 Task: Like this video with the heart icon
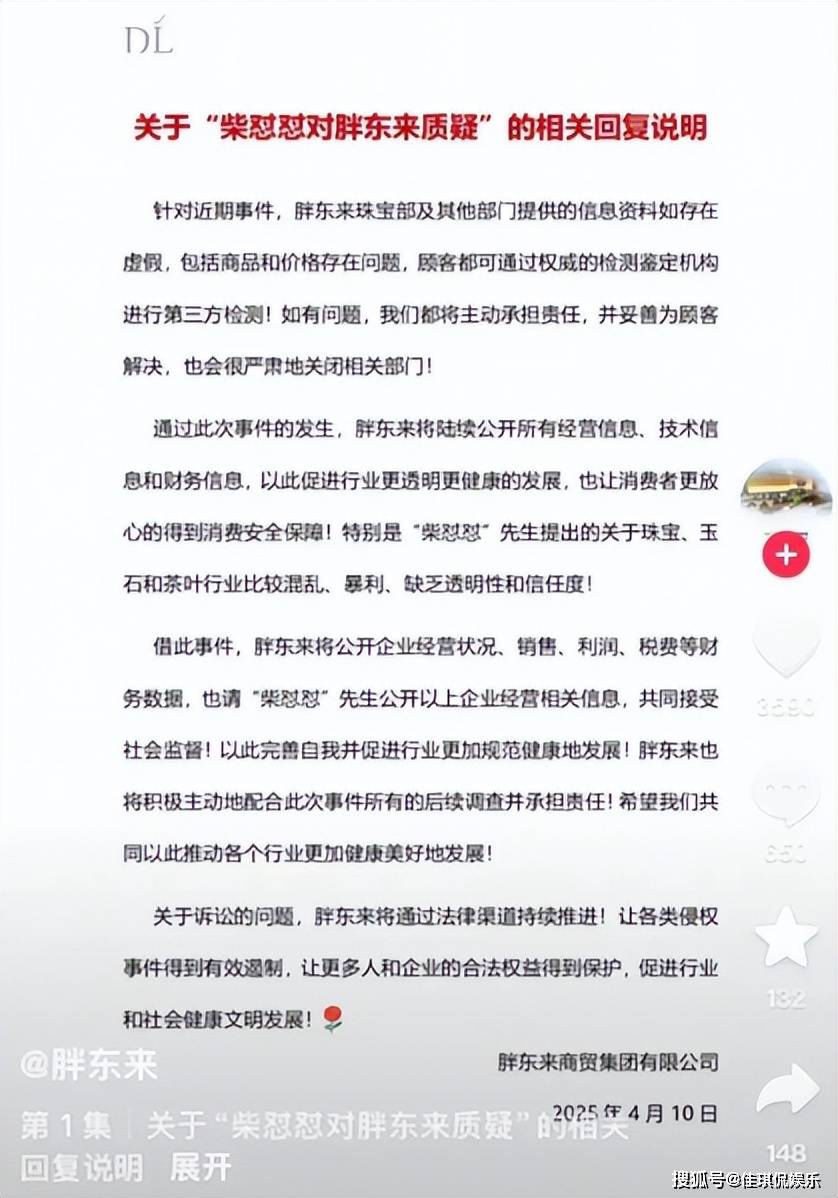786,650
